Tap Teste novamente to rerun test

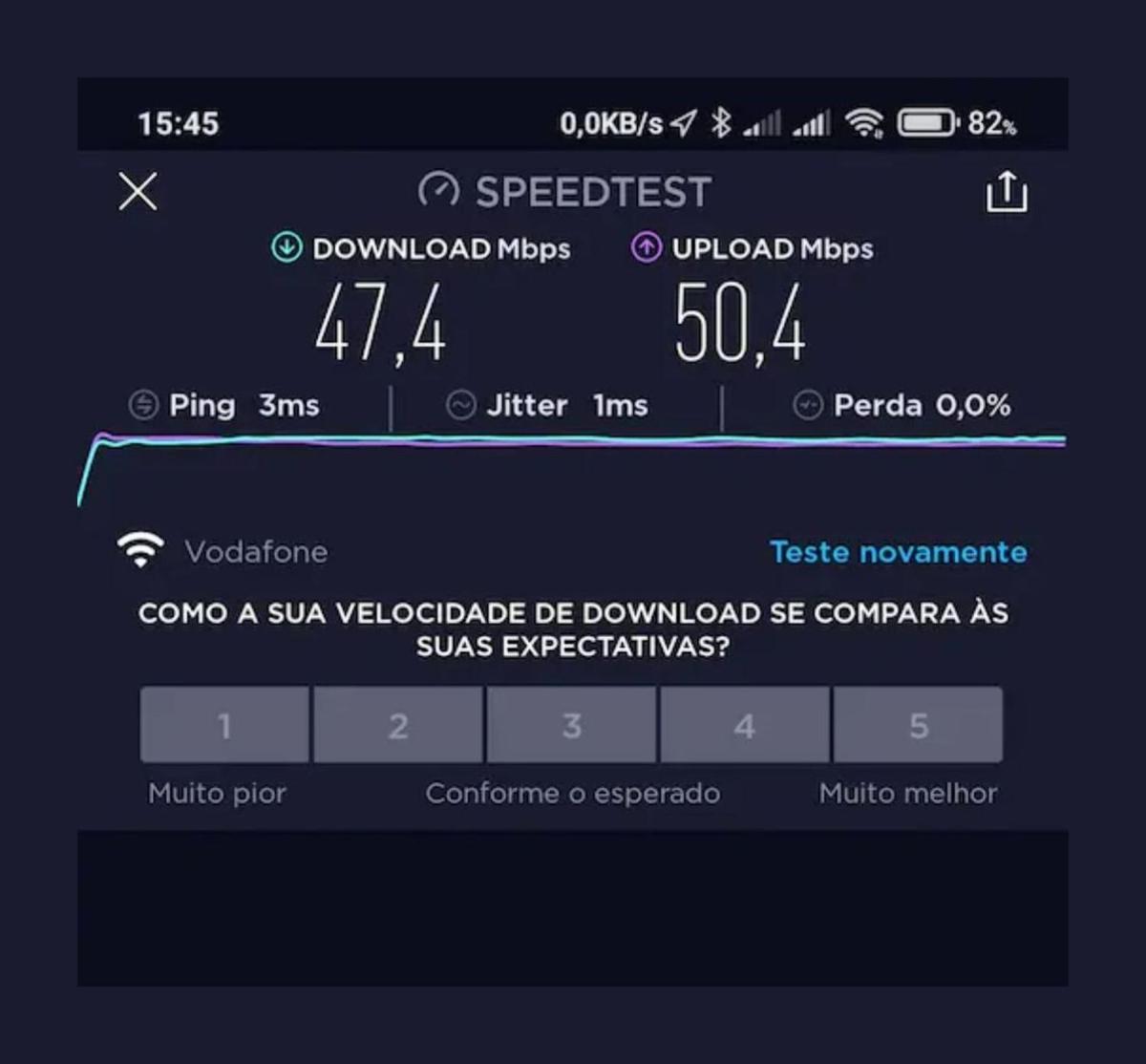pyautogui.click(x=898, y=552)
